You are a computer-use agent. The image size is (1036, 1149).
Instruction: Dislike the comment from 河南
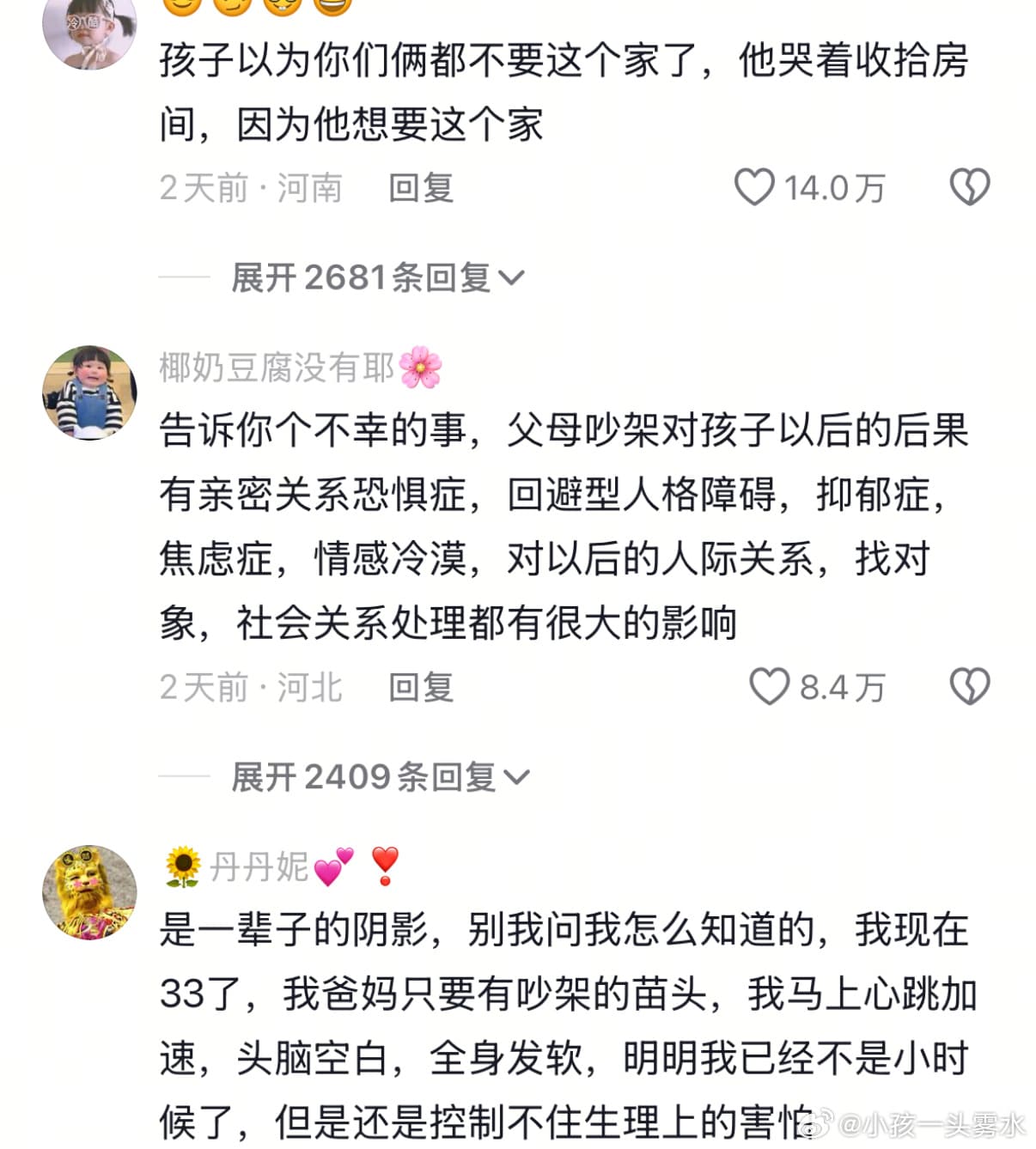coord(970,187)
